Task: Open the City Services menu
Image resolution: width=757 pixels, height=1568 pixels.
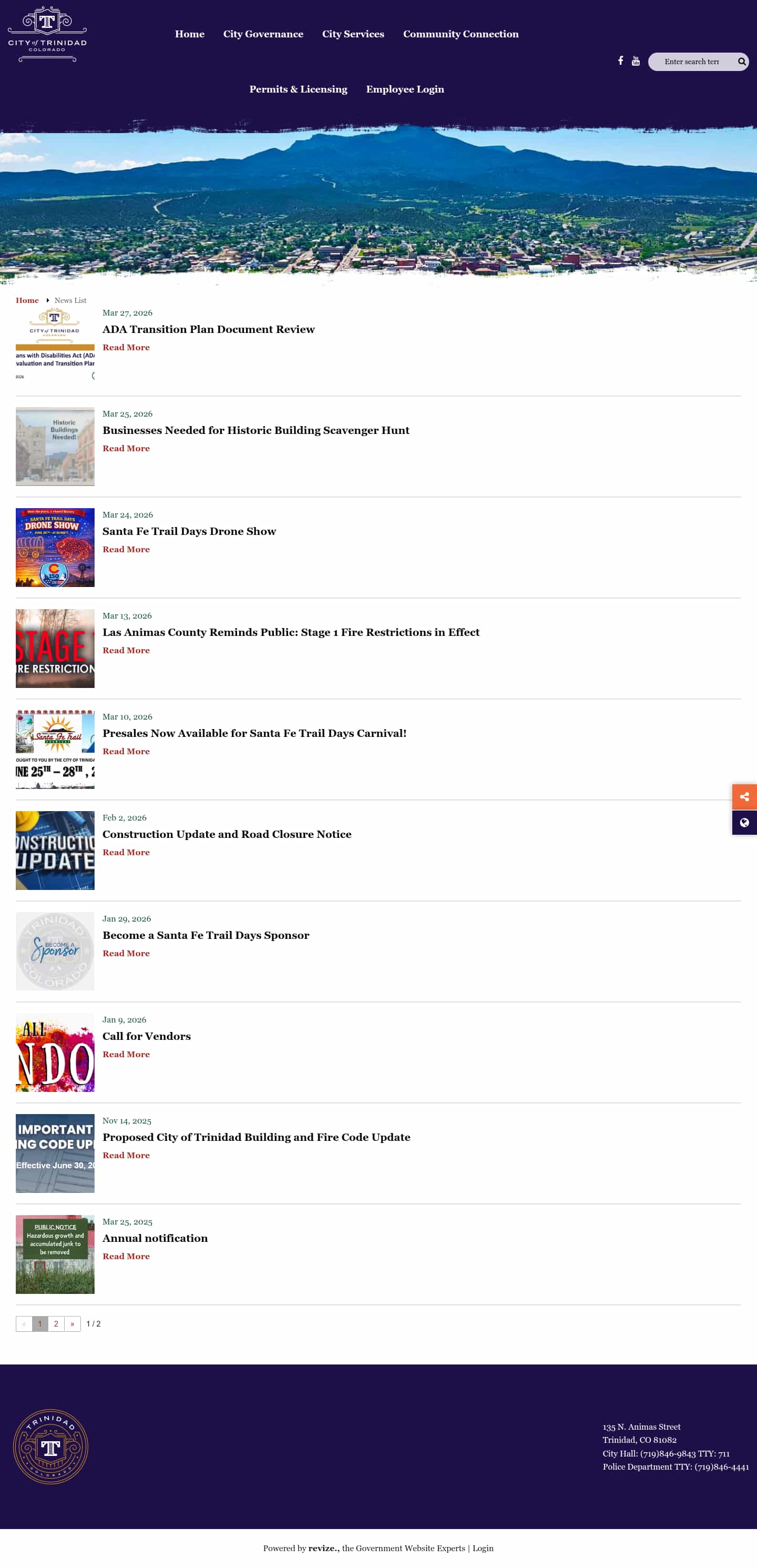Action: [353, 34]
